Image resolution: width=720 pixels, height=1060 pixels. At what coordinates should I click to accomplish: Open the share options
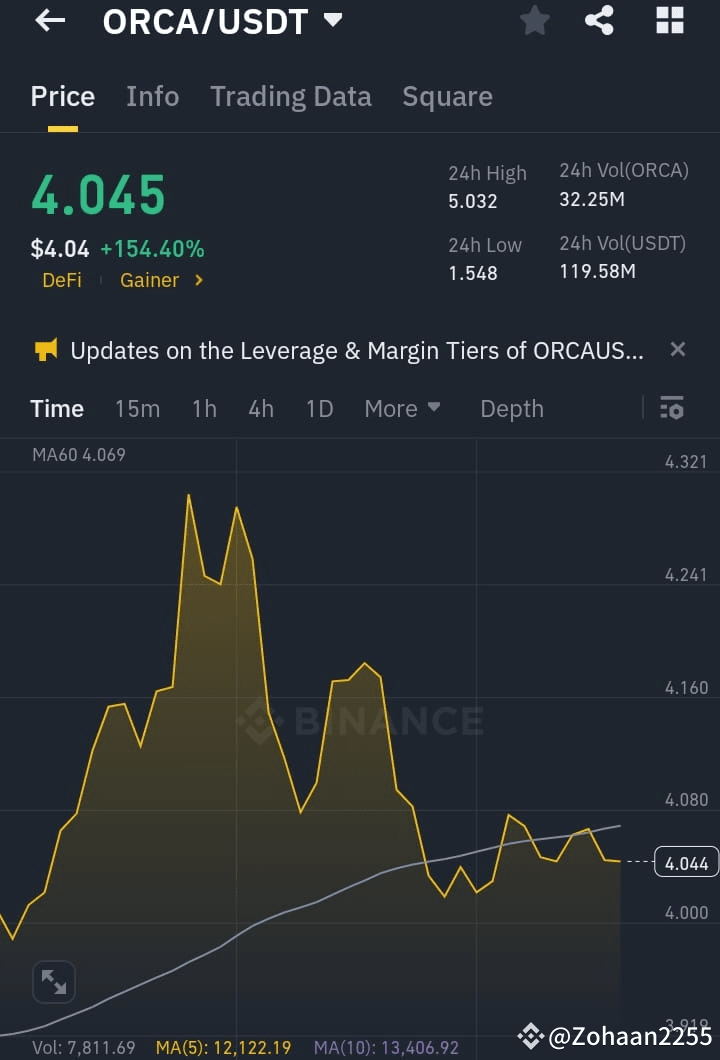(x=599, y=20)
